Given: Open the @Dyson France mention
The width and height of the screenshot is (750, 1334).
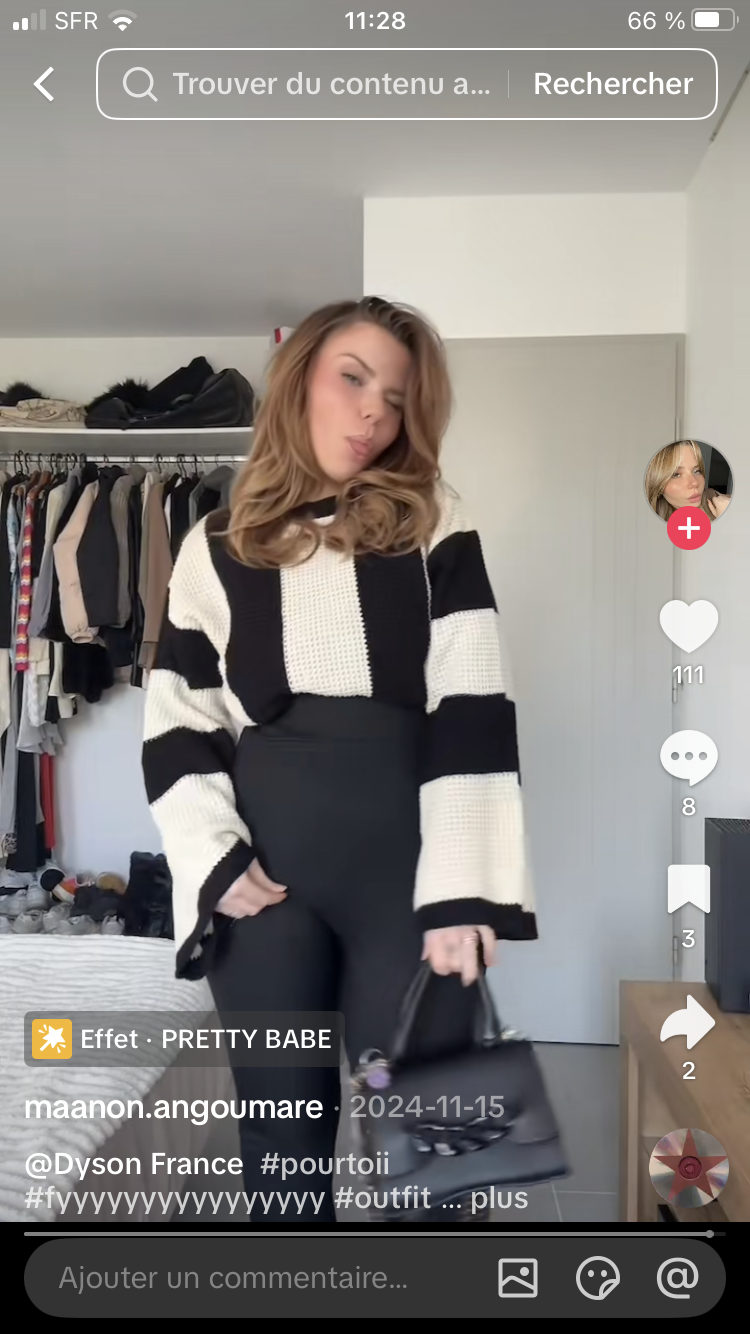Looking at the screenshot, I should (133, 1164).
